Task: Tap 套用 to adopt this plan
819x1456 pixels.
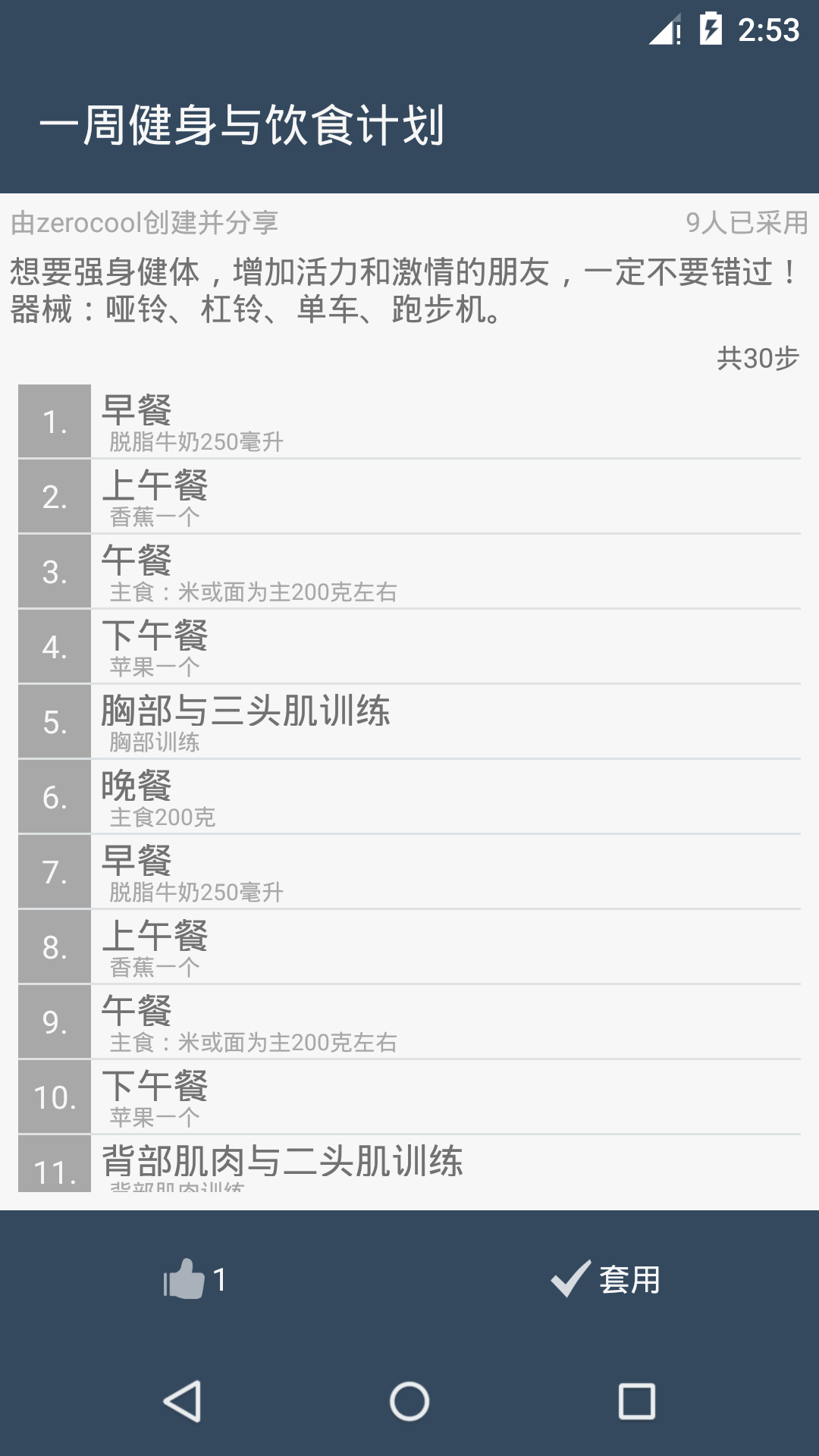Action: point(606,1279)
